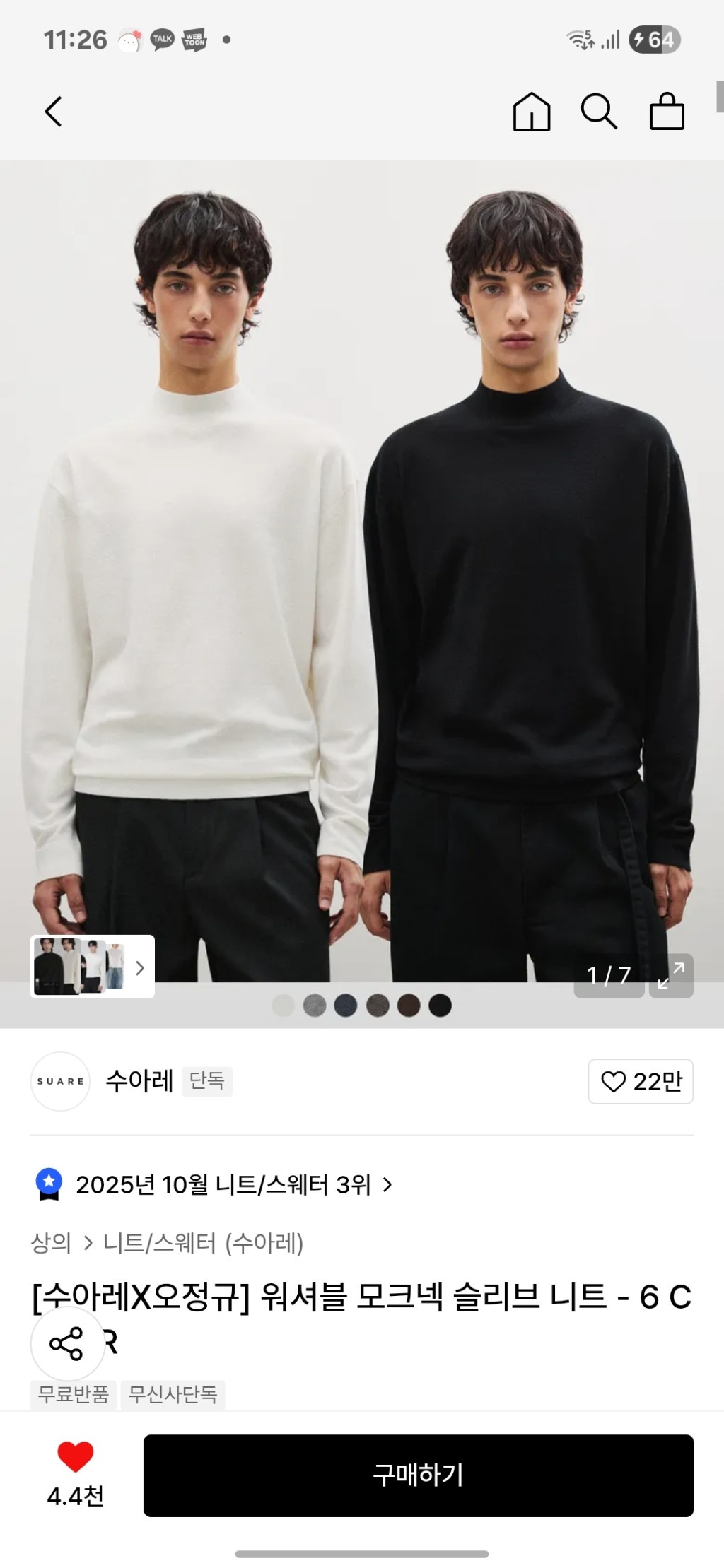
Task: Open the 니트/스웨터 (수아레) category link
Action: click(x=204, y=1242)
